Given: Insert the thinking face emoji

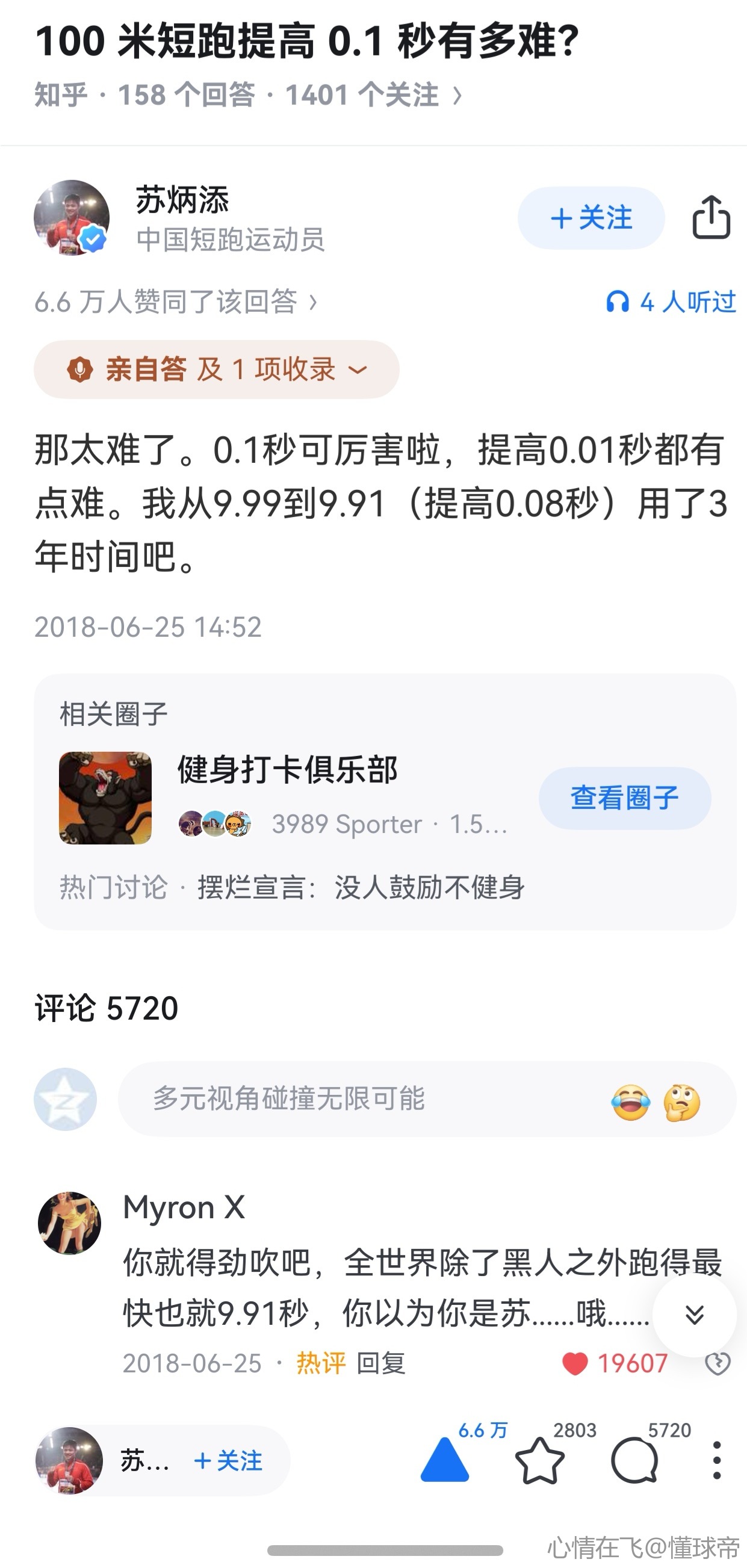Looking at the screenshot, I should coord(682,1102).
